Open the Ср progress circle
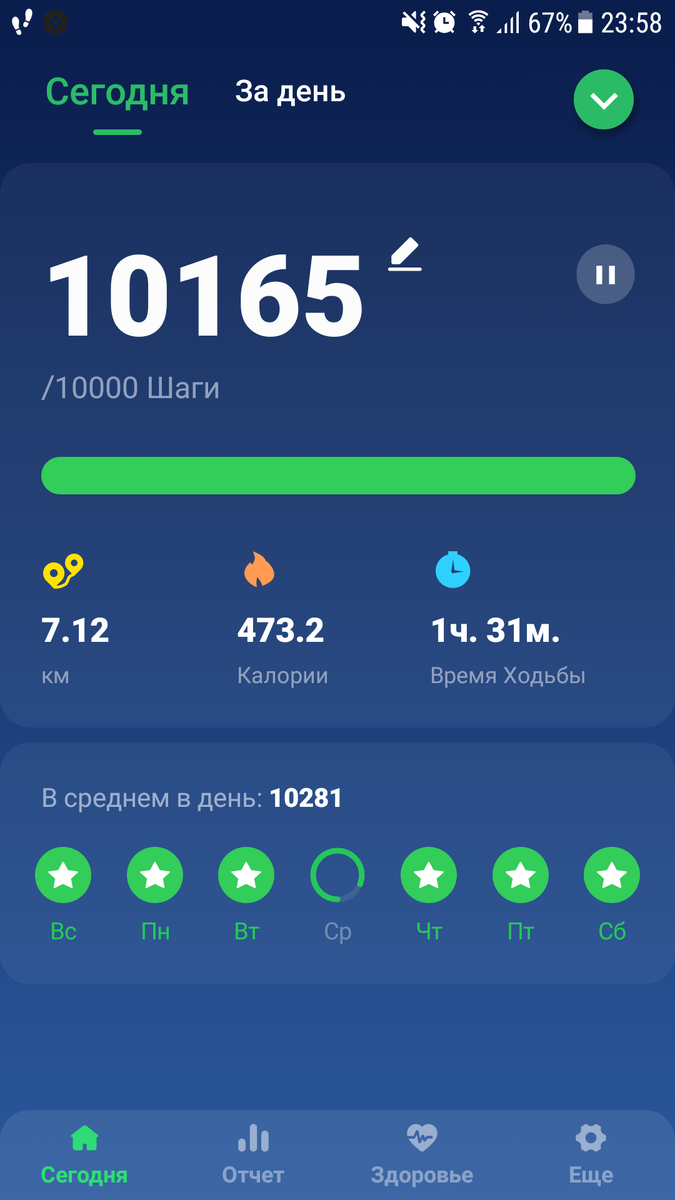The width and height of the screenshot is (675, 1200). pos(337,876)
